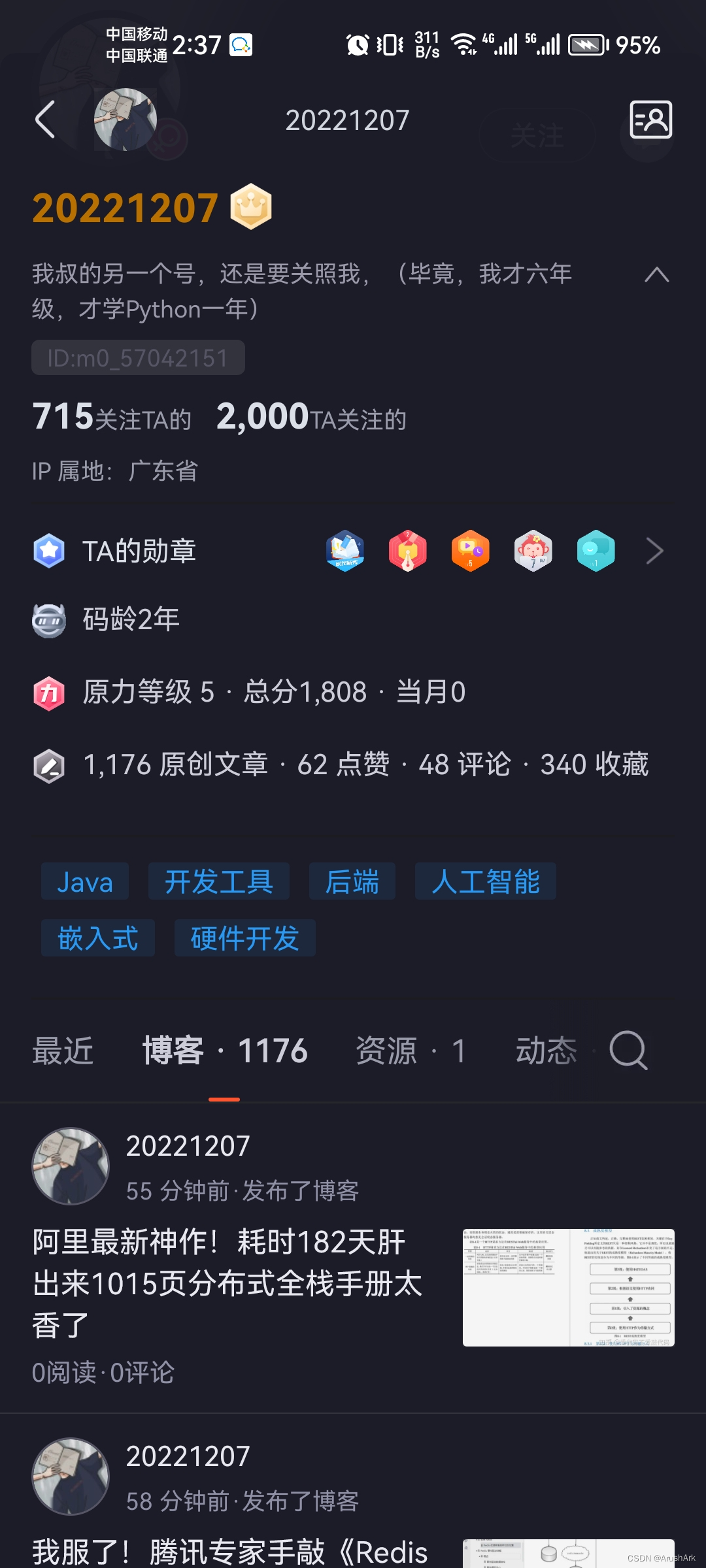
Task: Select the Java tag
Action: point(84,882)
